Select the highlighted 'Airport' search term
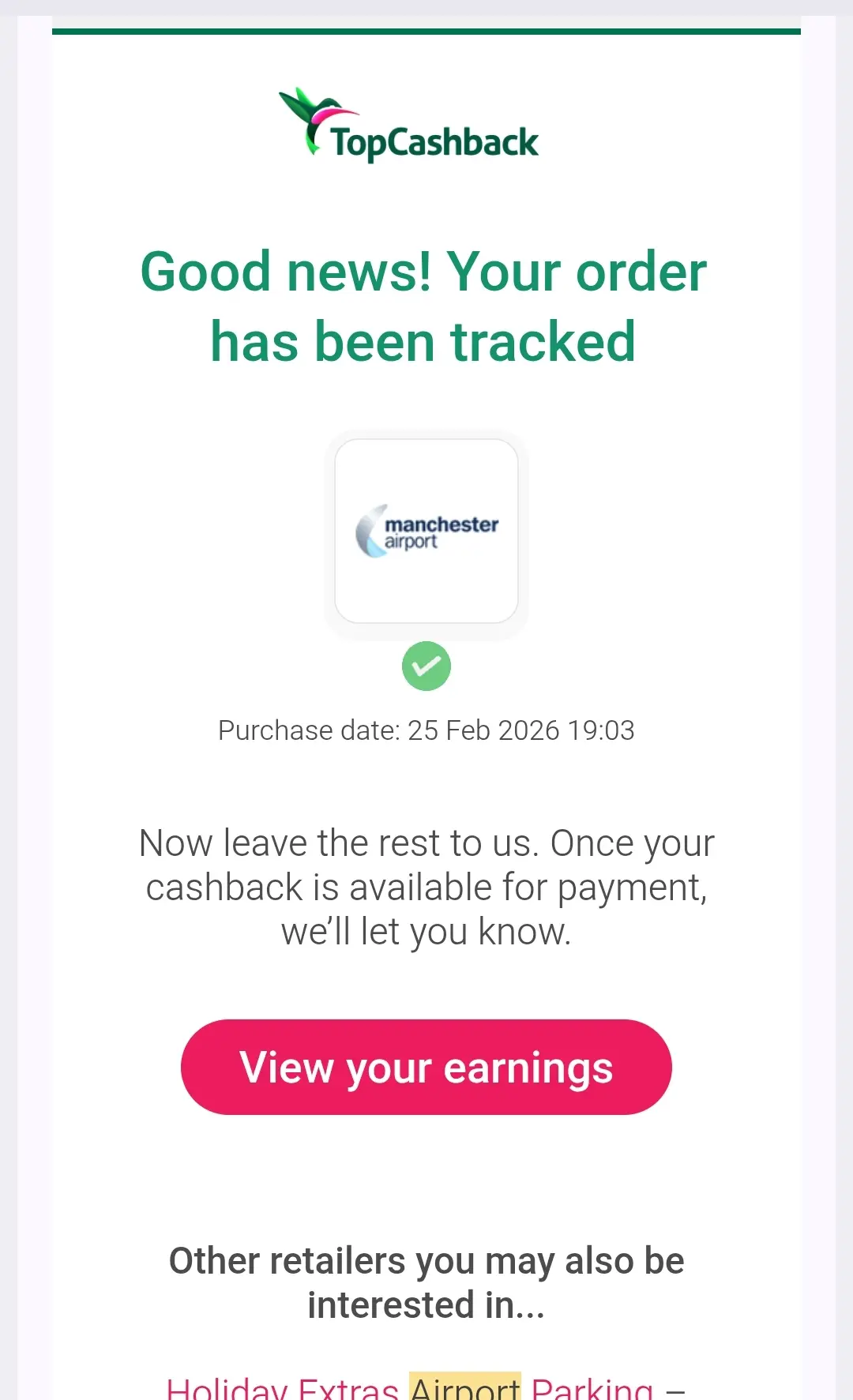853x1400 pixels. 464,1386
